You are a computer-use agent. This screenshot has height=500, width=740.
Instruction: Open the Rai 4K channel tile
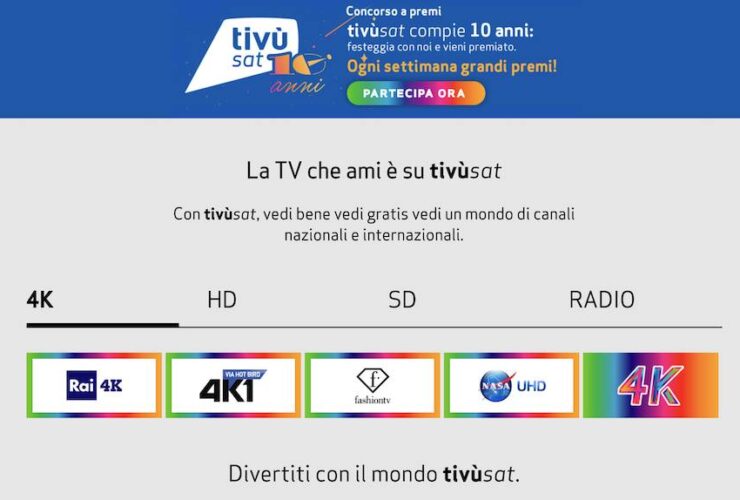point(95,385)
